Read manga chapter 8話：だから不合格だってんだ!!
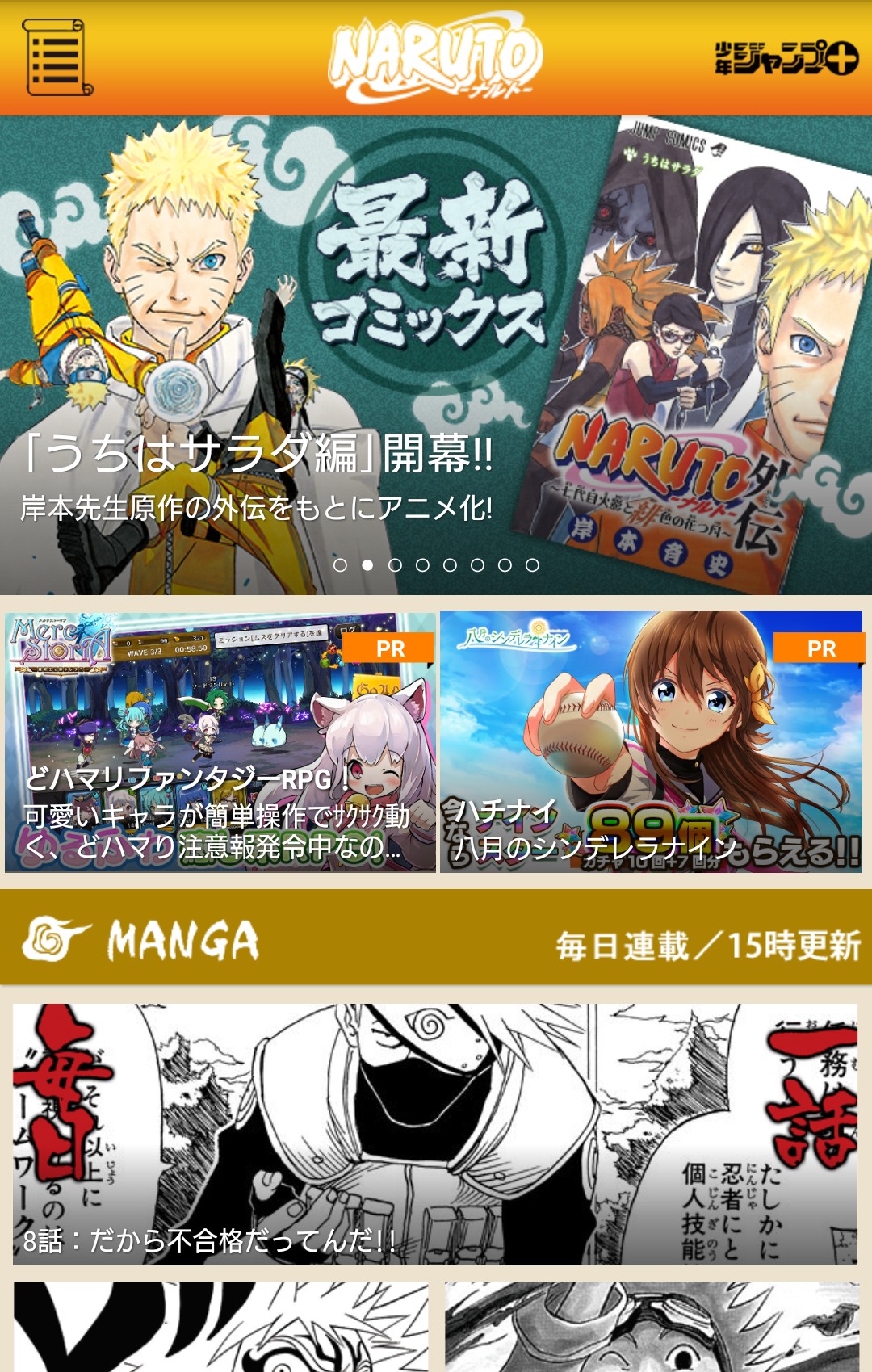Image resolution: width=872 pixels, height=1372 pixels. 434,1134
